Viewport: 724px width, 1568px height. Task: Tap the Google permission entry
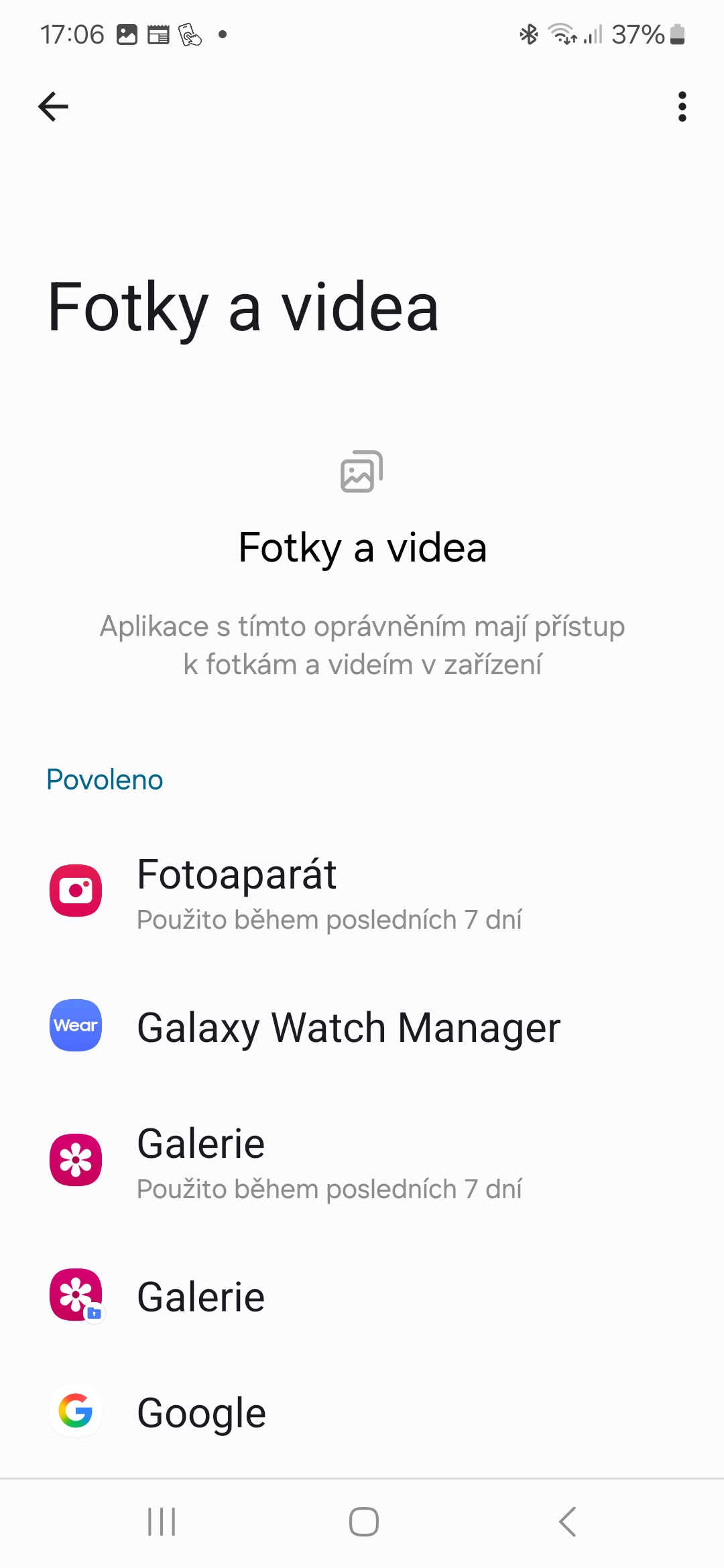point(201,1412)
